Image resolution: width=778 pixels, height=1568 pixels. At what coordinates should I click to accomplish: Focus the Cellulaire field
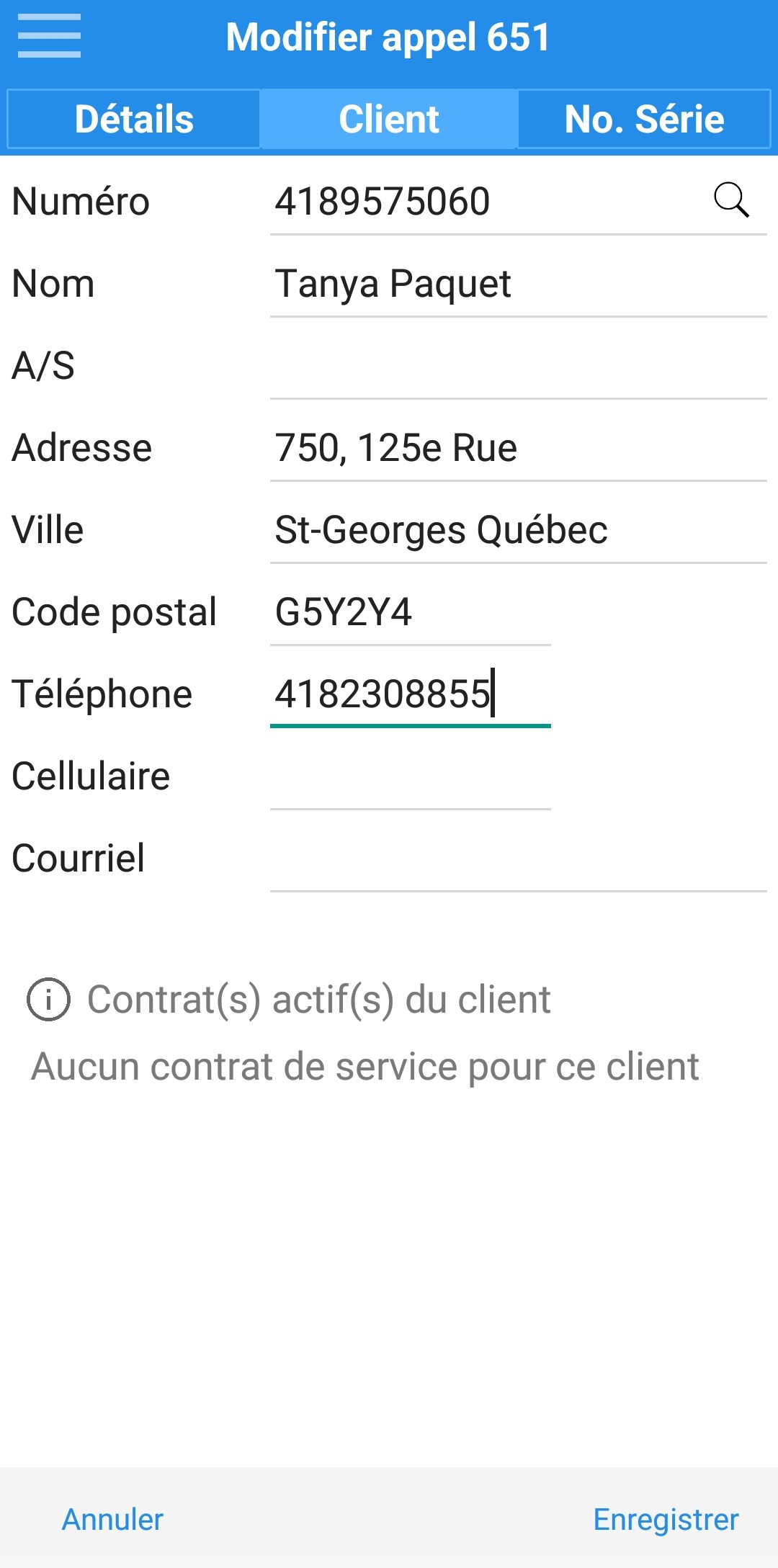tap(410, 776)
